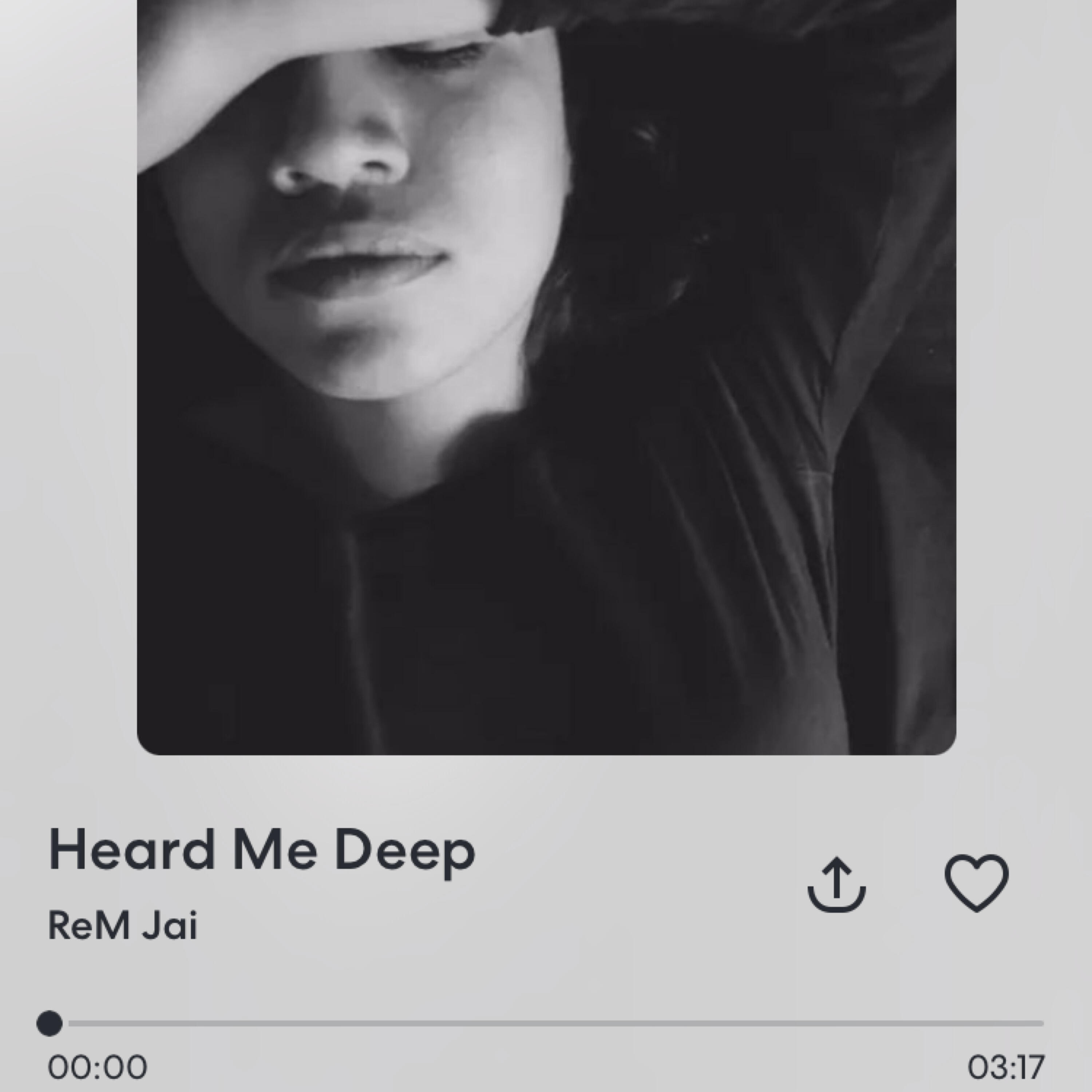Share the song Heard Me Deep

(836, 885)
